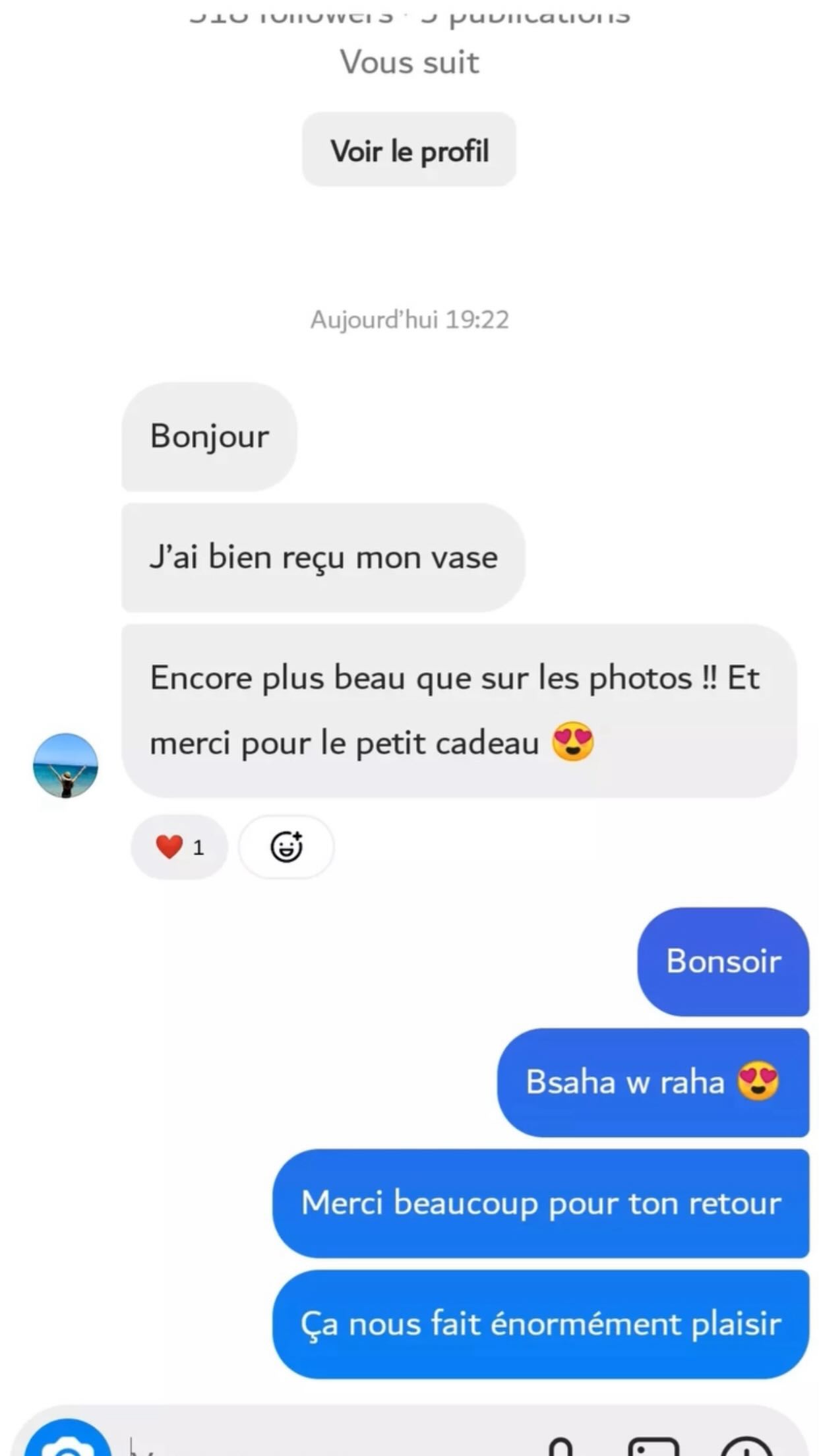Record a voice message with the microphone

[x=561, y=1447]
